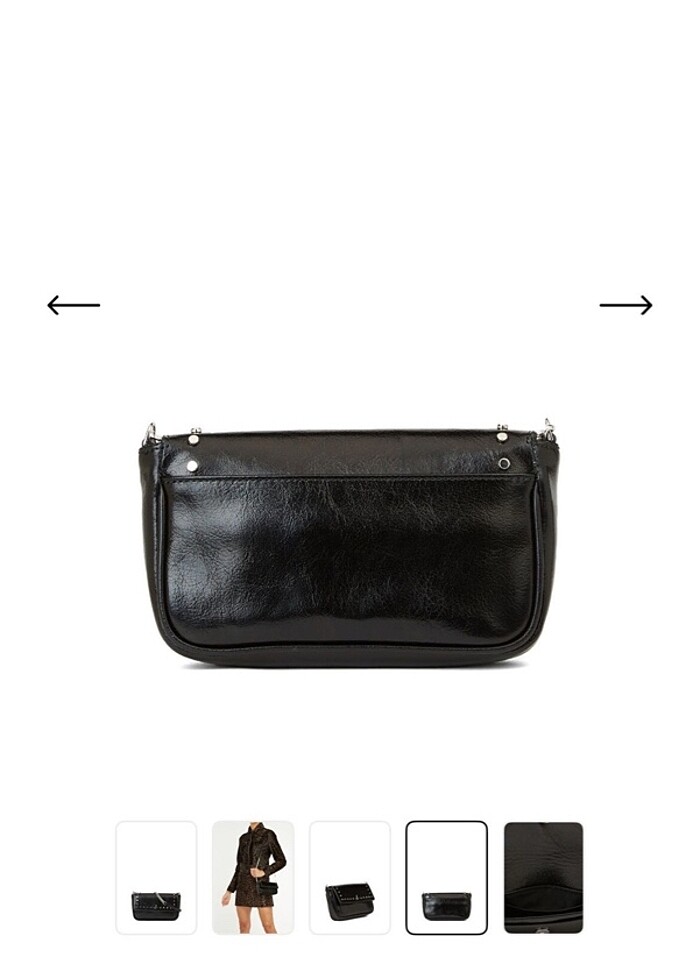Select the first thumbnail, front view of bag
Image resolution: width=700 pixels, height=980 pixels.
tap(156, 877)
